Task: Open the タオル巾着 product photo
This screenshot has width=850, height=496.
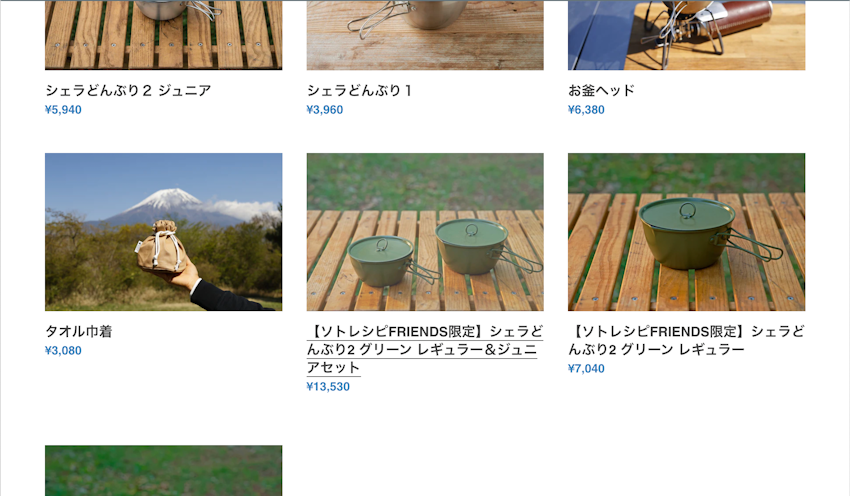Action: pyautogui.click(x=163, y=232)
